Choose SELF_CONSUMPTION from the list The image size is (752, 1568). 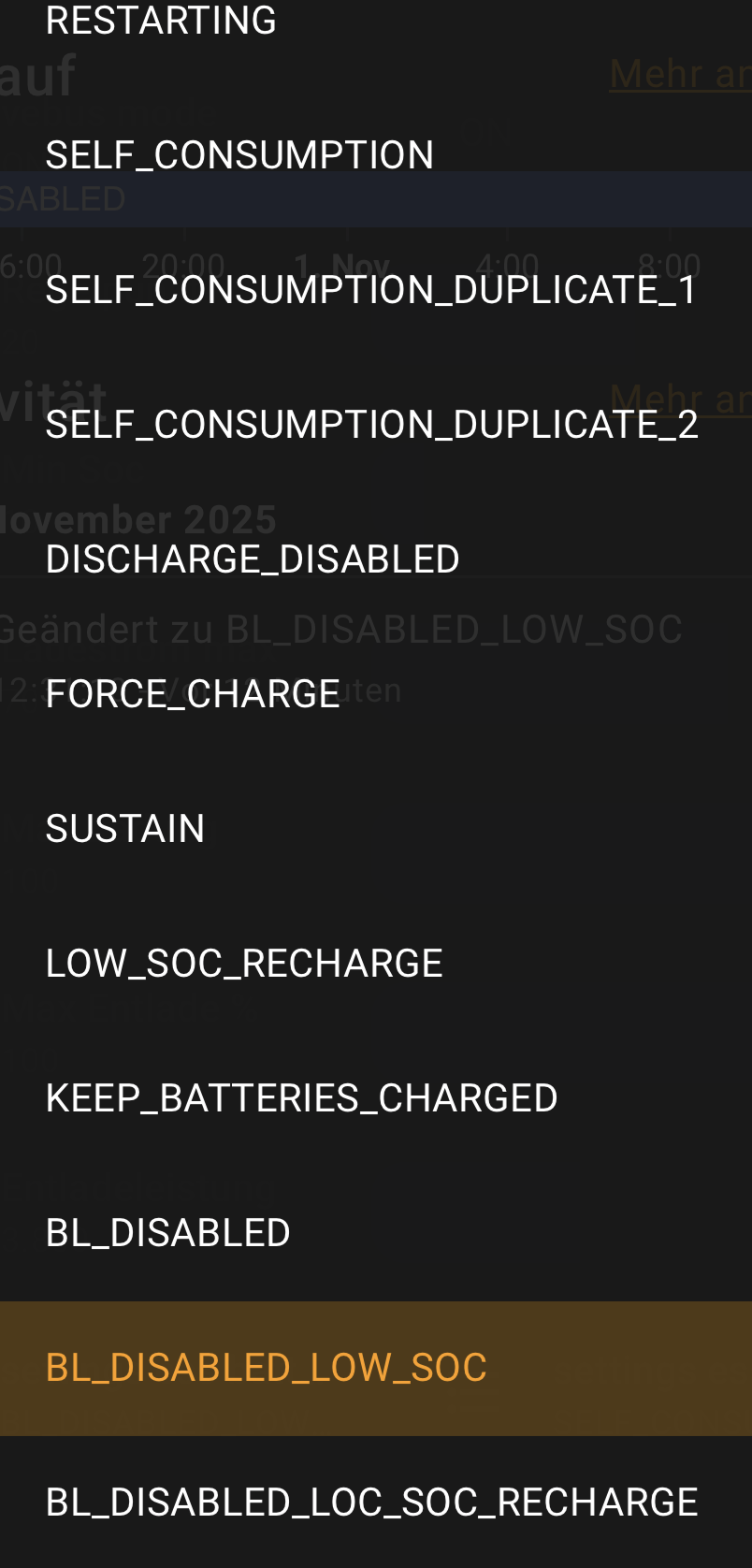pos(239,155)
